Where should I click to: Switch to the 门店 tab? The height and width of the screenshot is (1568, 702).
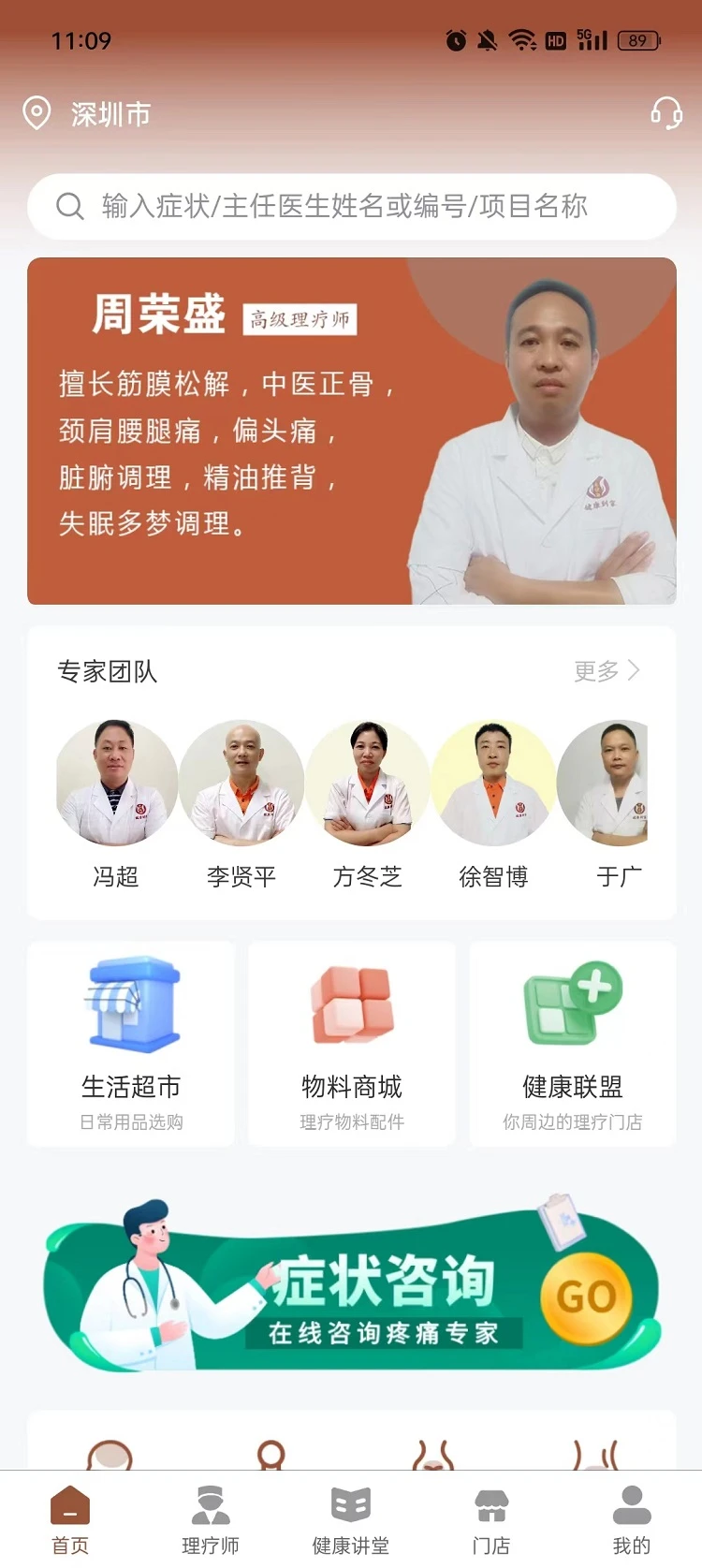[491, 1520]
